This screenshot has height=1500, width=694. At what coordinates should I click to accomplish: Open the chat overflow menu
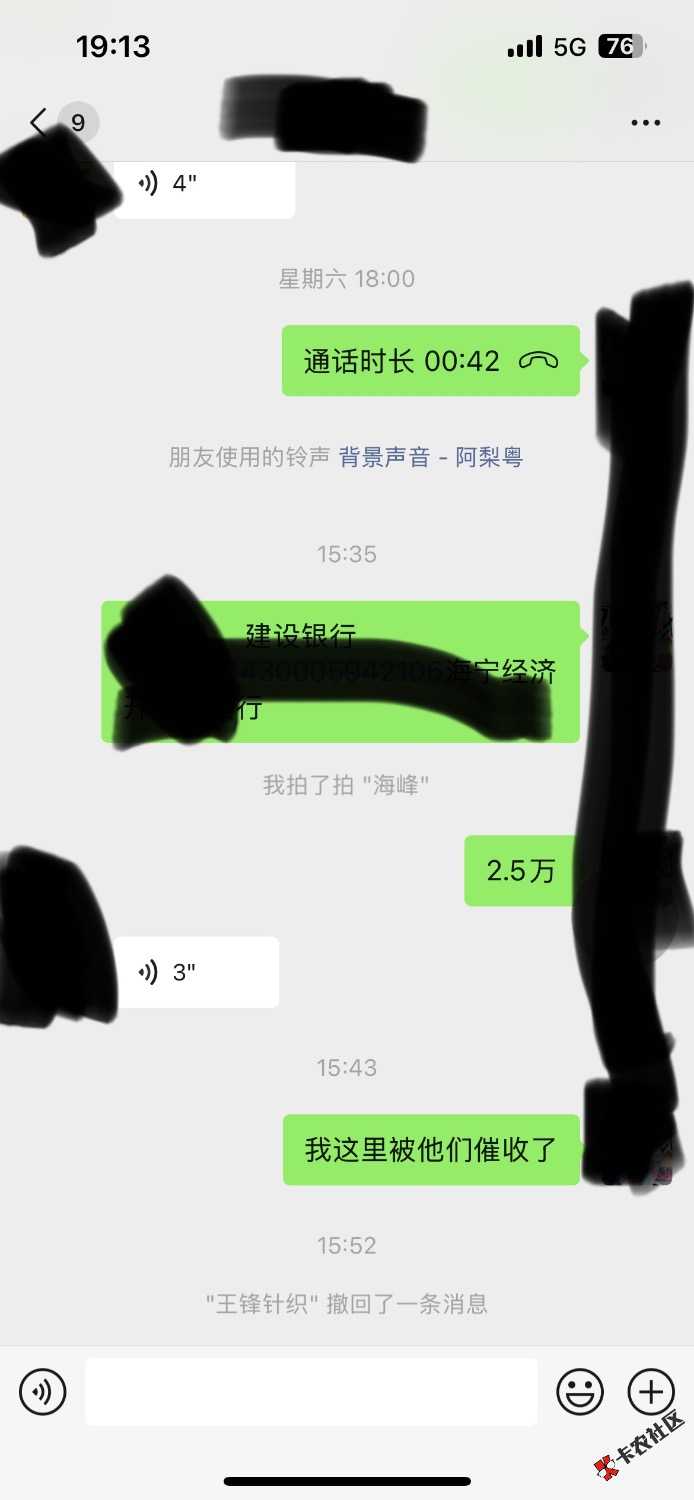point(645,123)
